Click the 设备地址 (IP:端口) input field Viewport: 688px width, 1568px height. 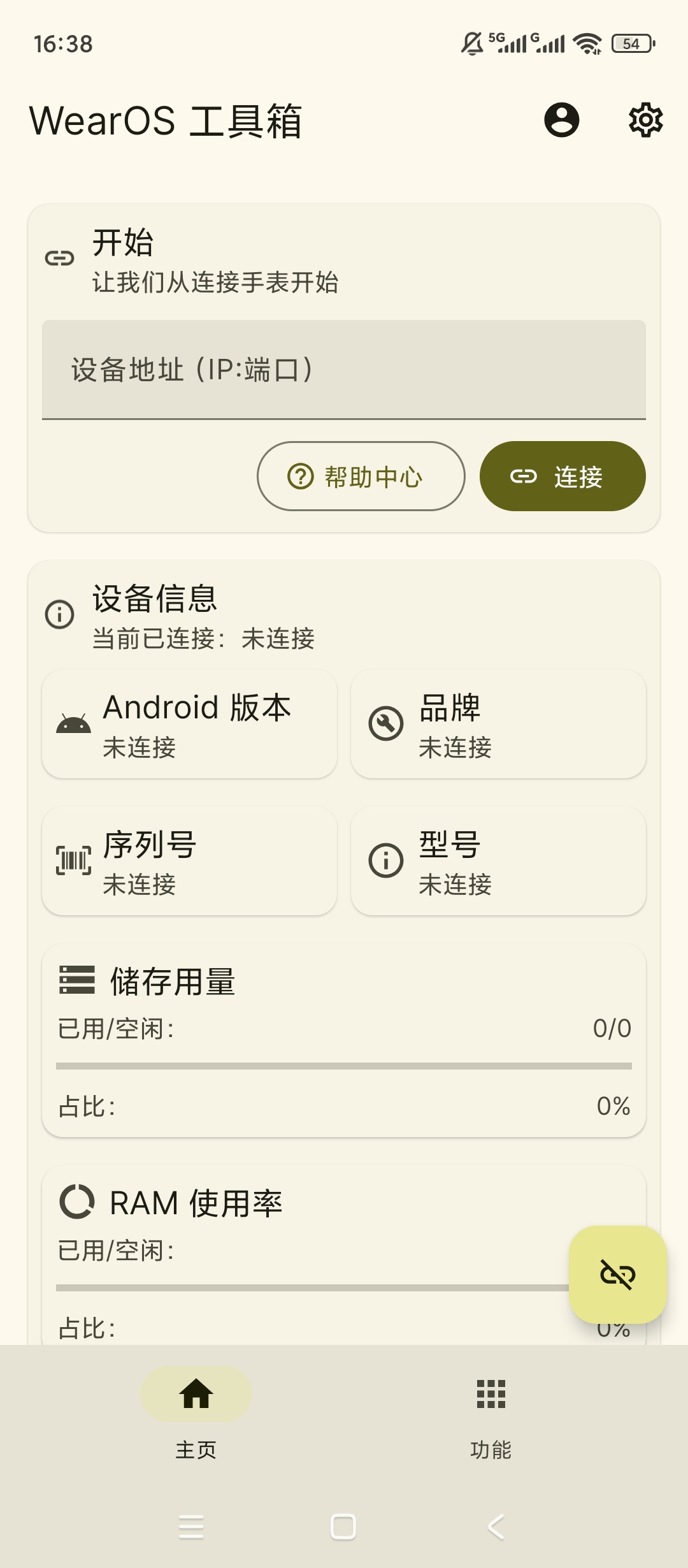coord(344,370)
